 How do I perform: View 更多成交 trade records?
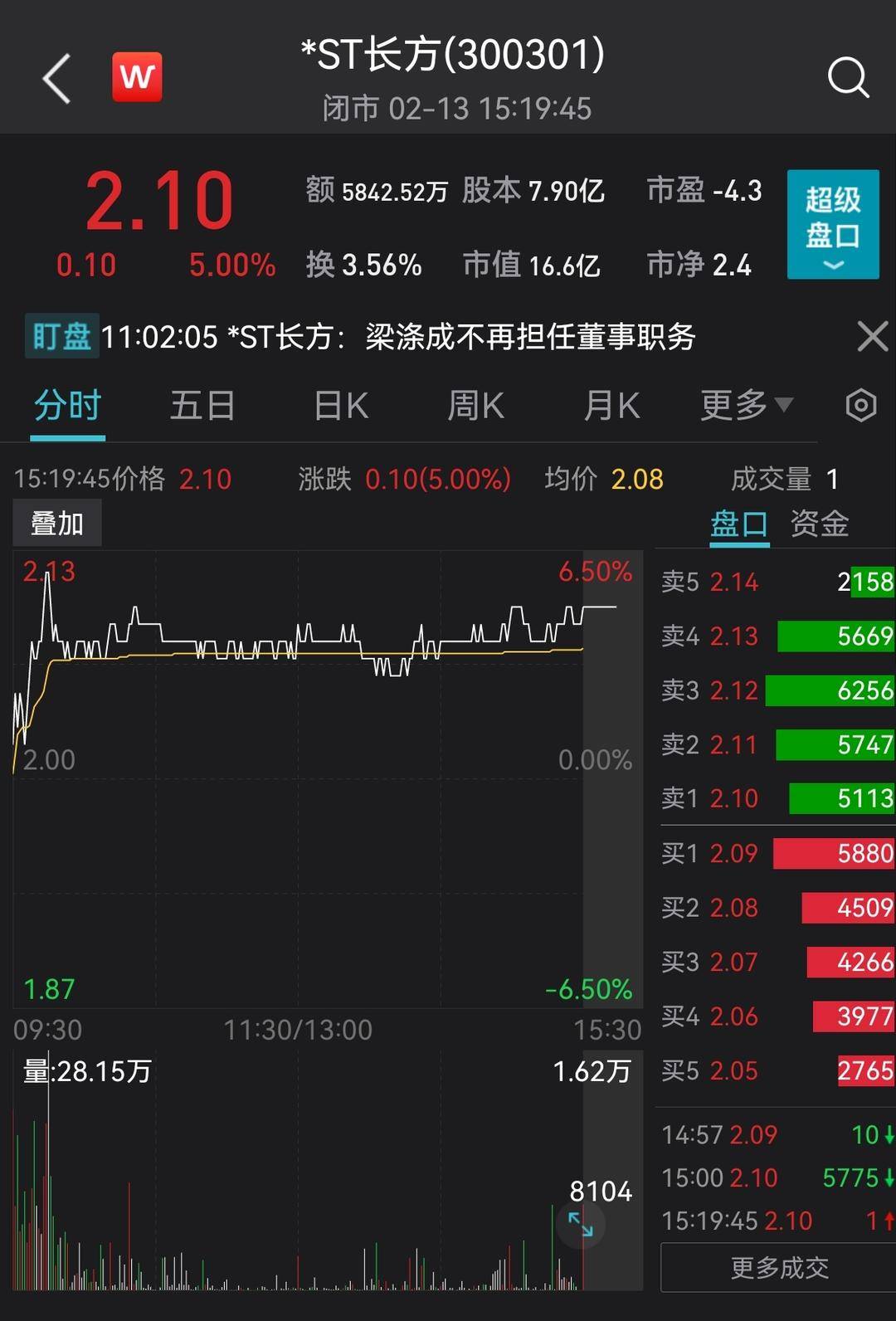778,1267
